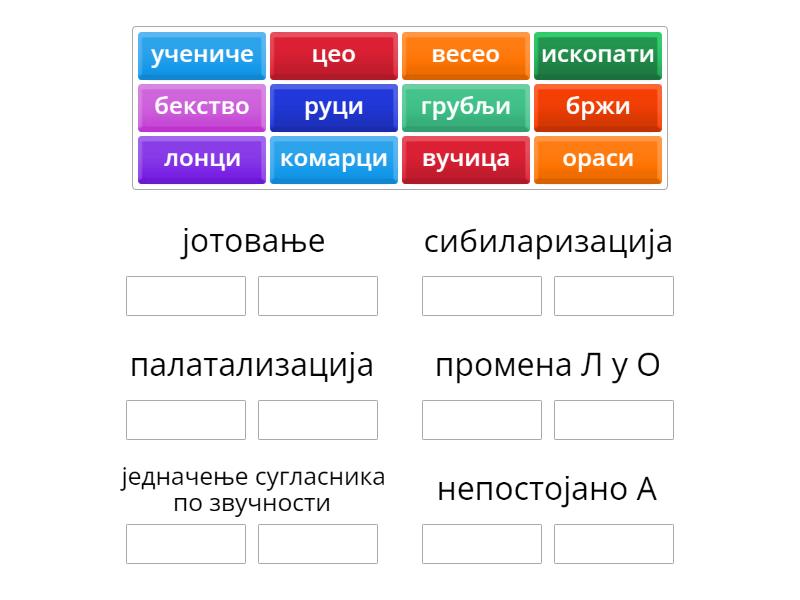Choose the orange ораси tile
The height and width of the screenshot is (600, 800).
tap(598, 159)
